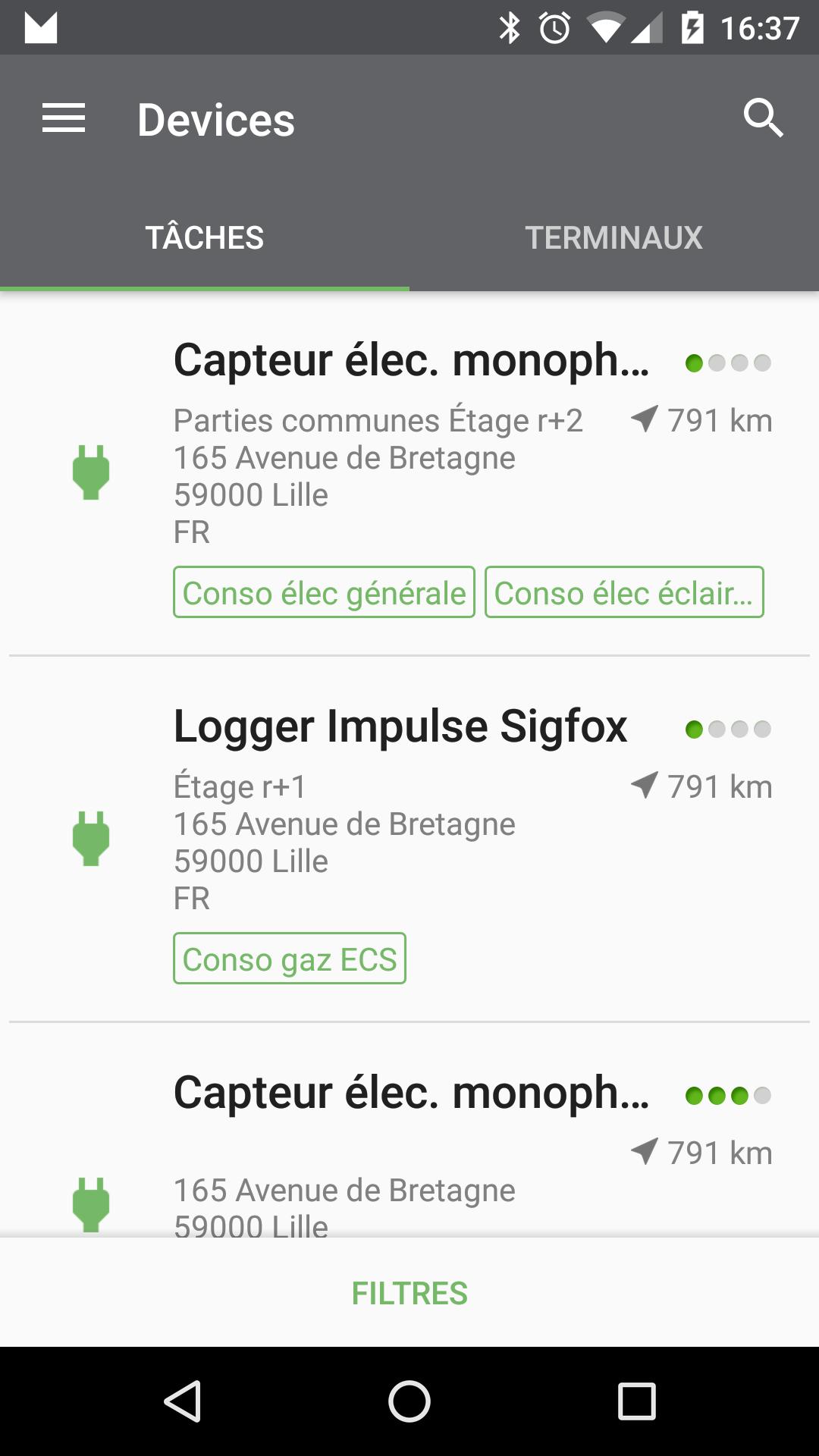Select the green plug icon for Capteur élec. monoph
The height and width of the screenshot is (1456, 819).
click(x=91, y=472)
